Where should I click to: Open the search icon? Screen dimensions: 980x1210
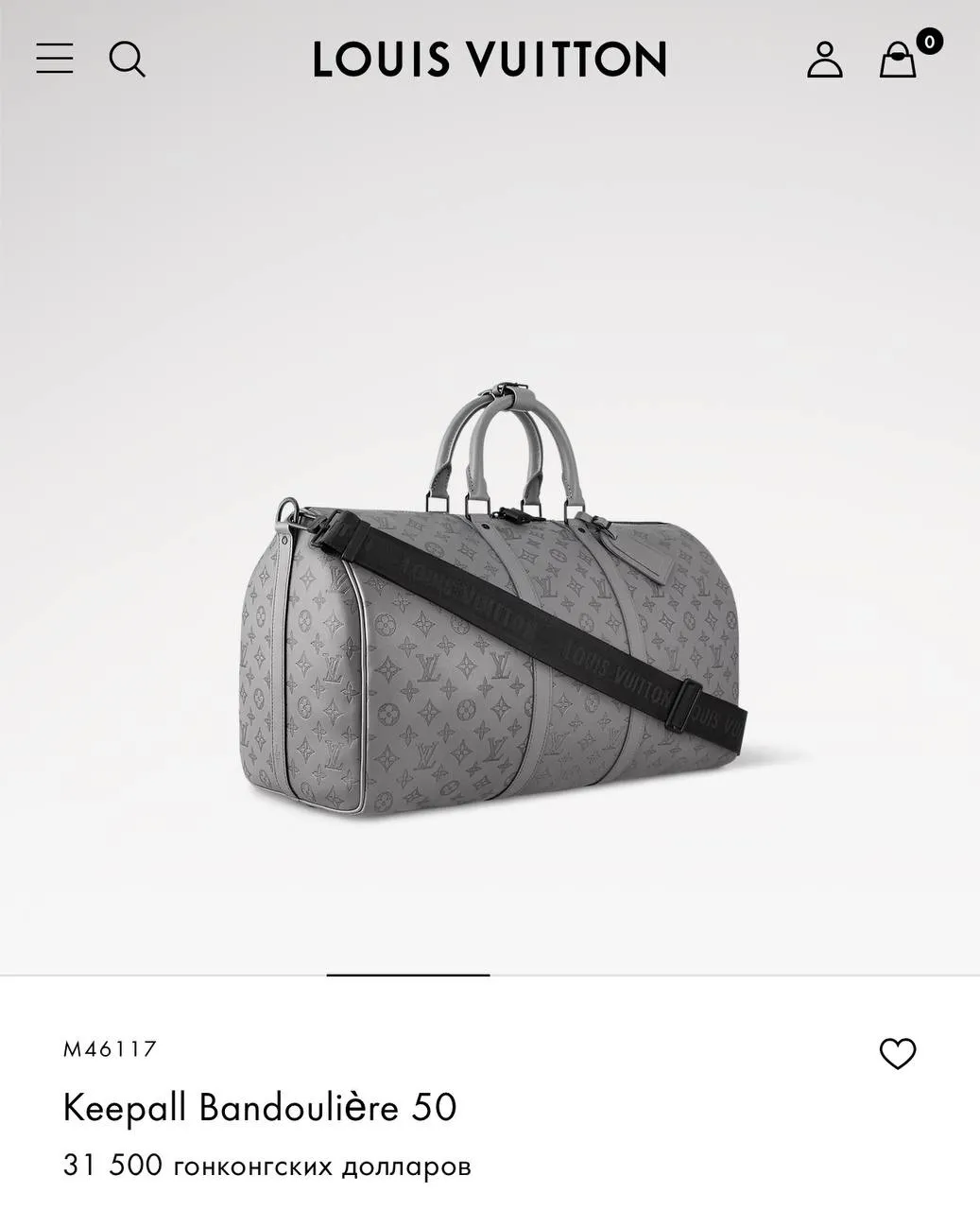(x=127, y=59)
